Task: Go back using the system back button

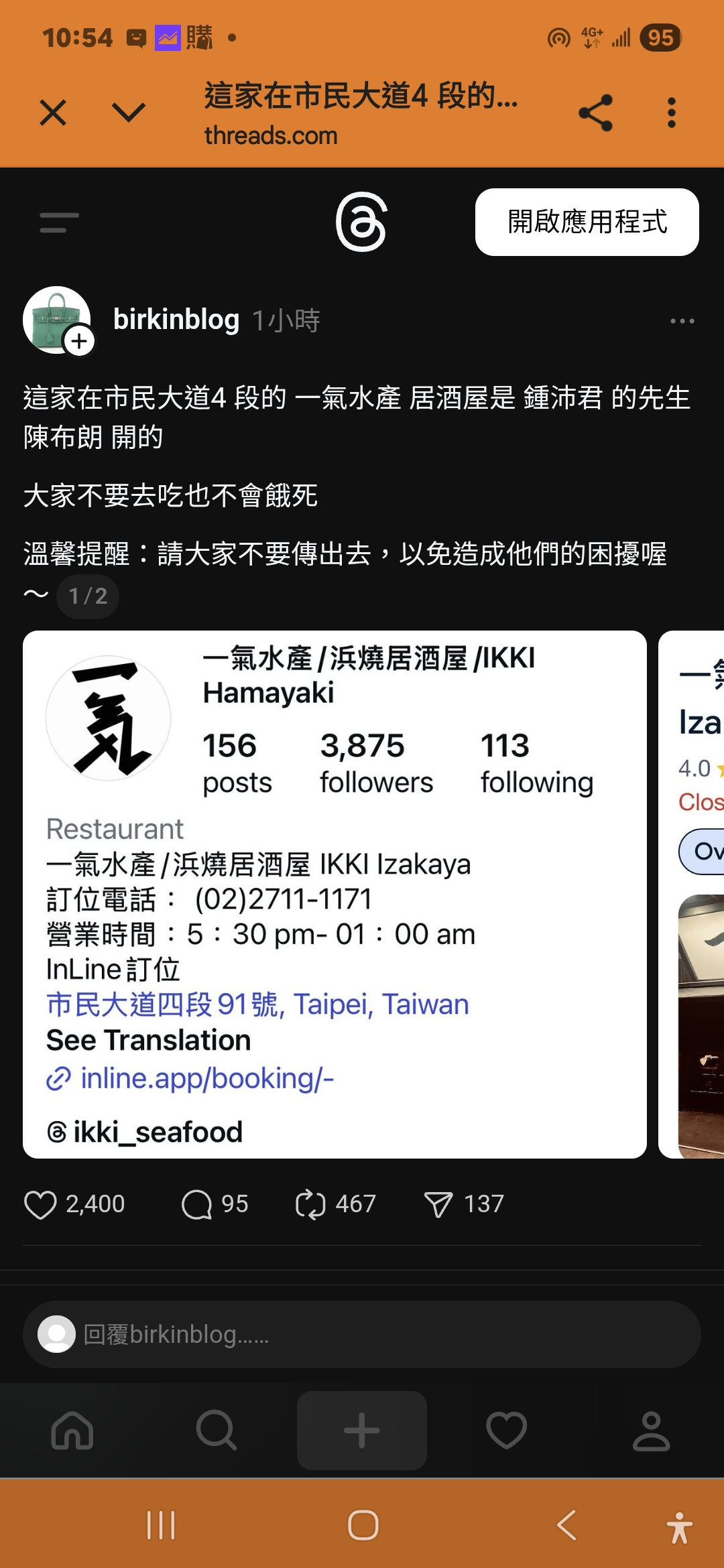Action: [x=566, y=1526]
